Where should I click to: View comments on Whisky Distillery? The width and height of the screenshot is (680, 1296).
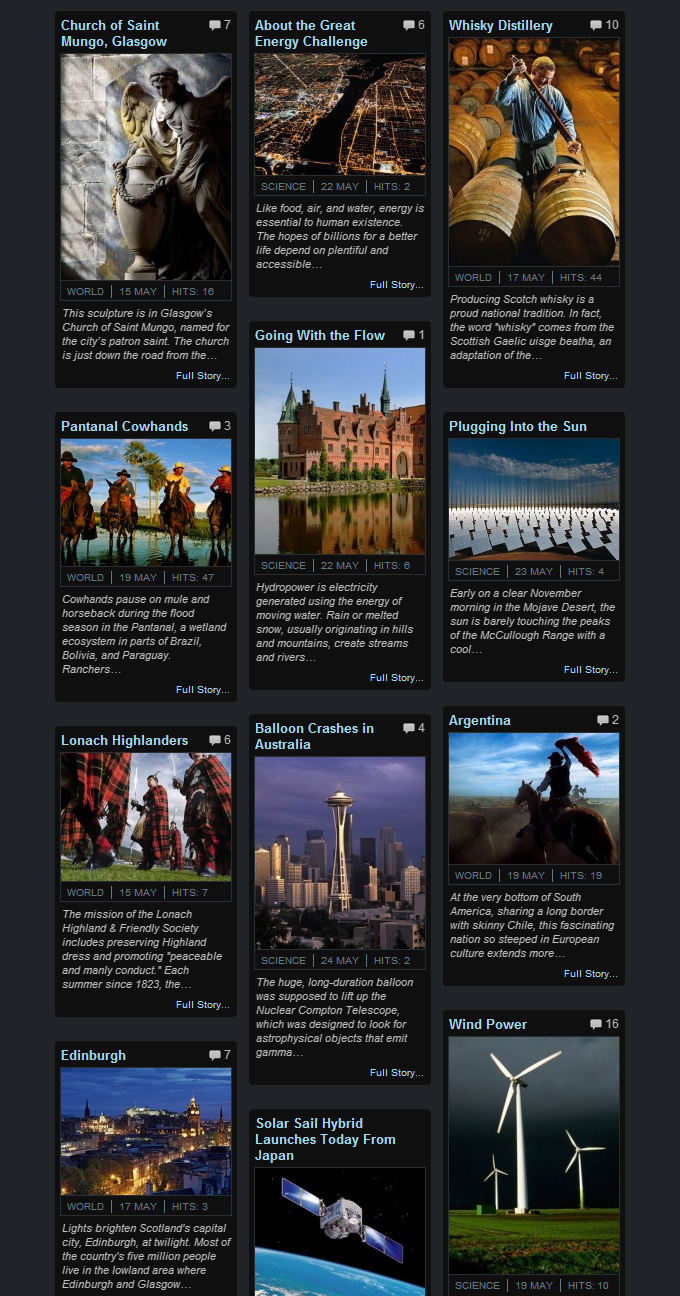tap(604, 25)
